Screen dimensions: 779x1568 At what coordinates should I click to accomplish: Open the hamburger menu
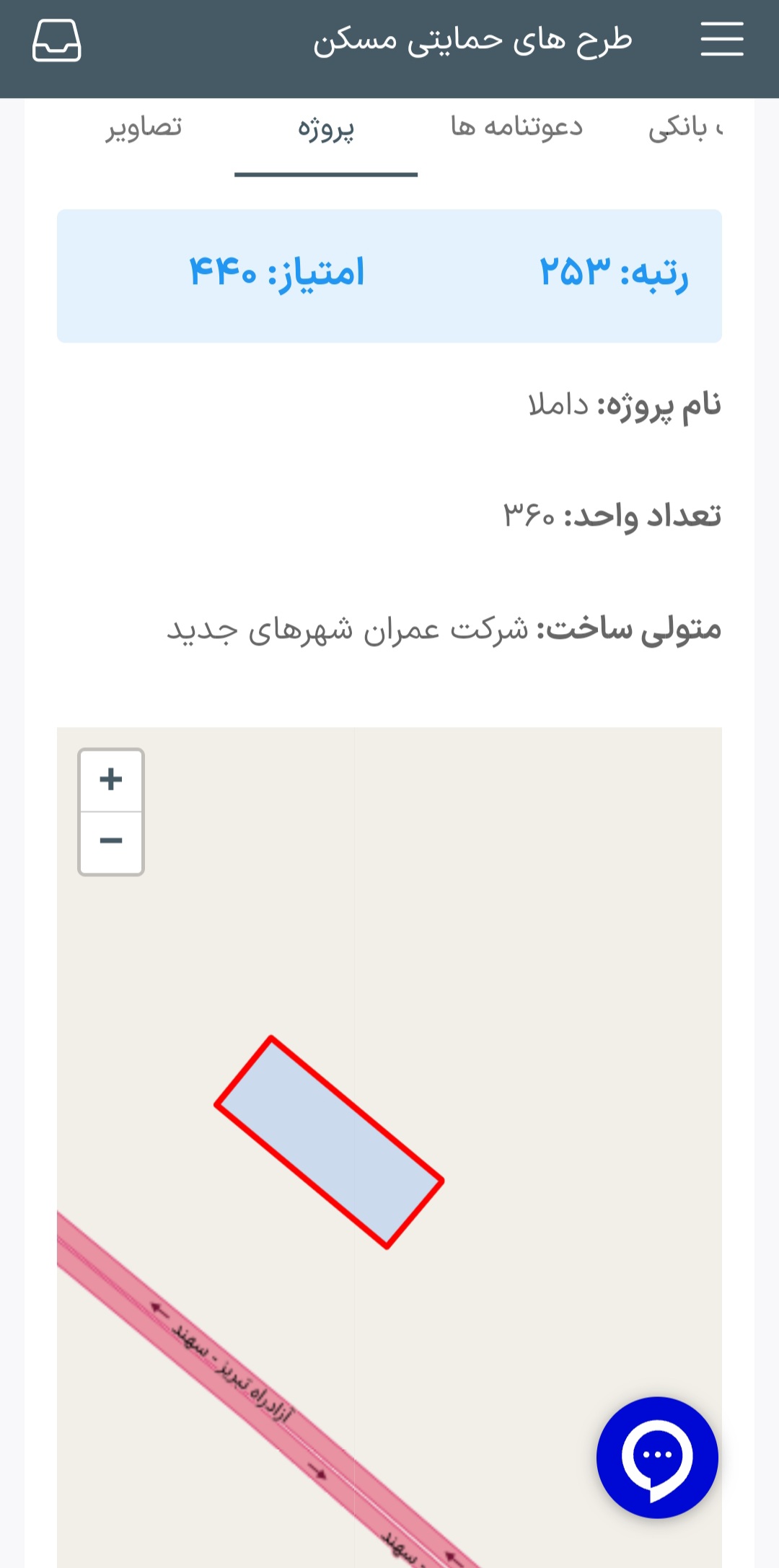(721, 39)
